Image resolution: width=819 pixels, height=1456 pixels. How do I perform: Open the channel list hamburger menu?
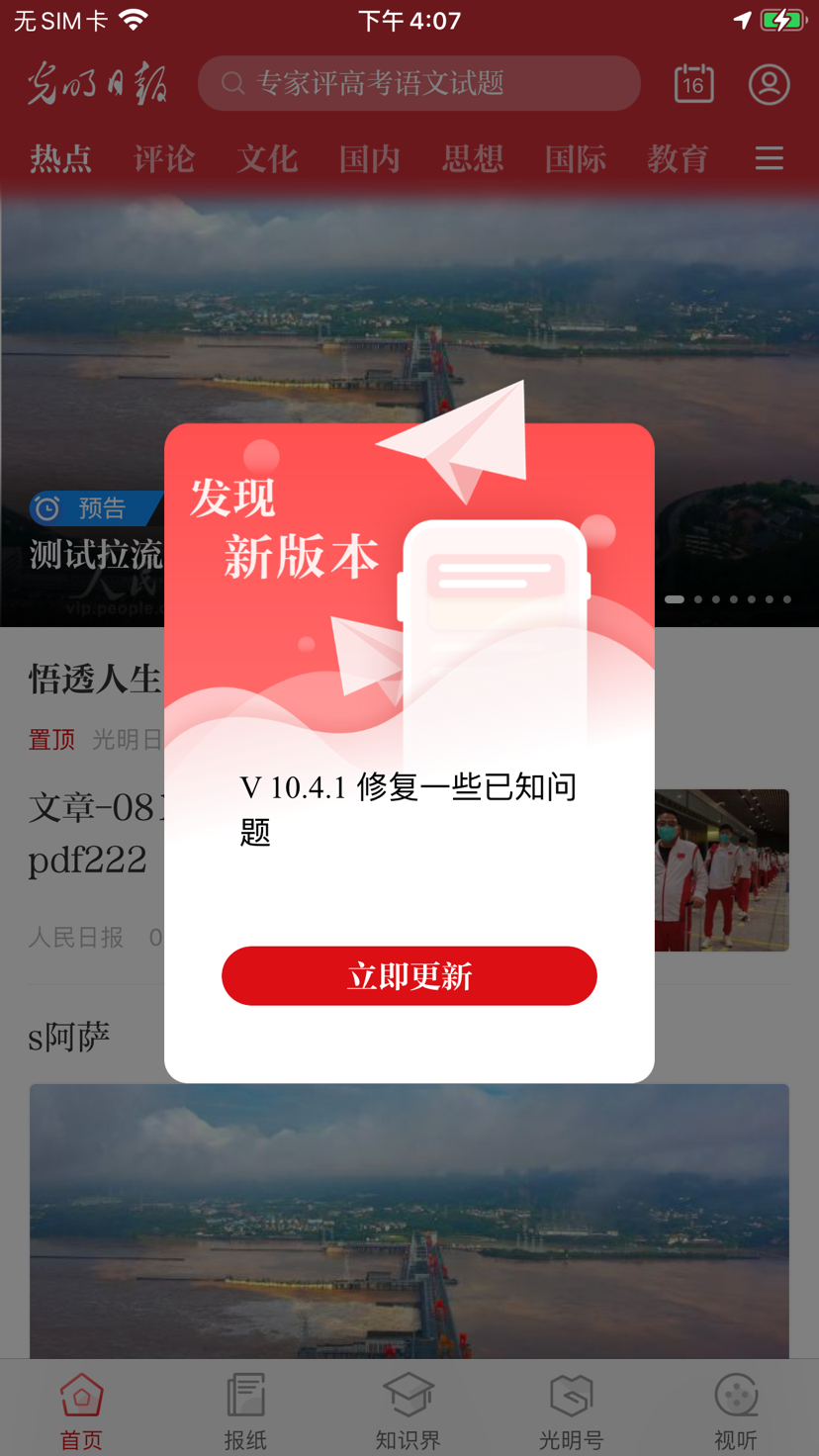click(770, 158)
